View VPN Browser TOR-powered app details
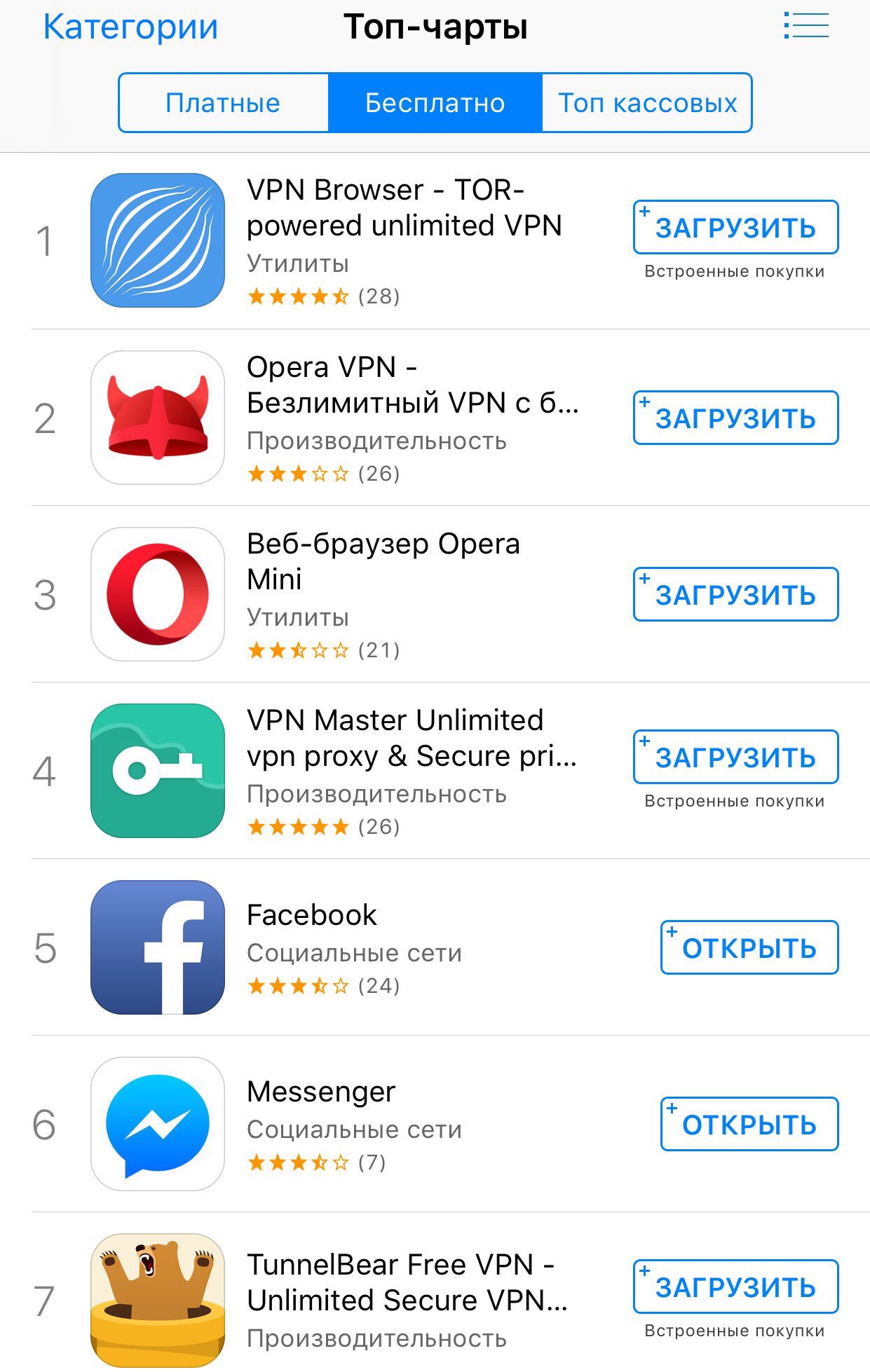The height and width of the screenshot is (1372, 870). point(404,208)
